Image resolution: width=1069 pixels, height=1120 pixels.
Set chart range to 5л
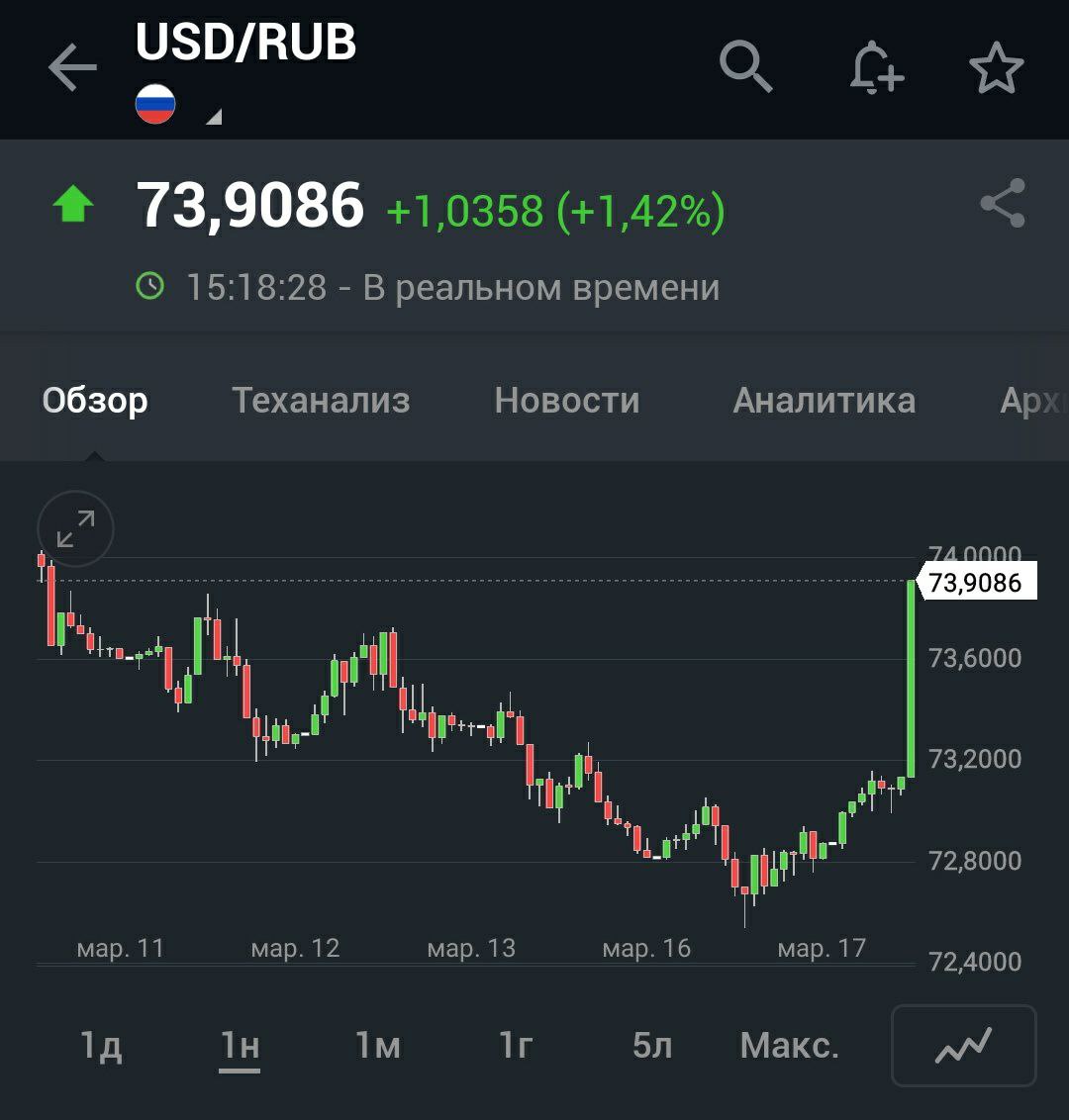[x=652, y=1046]
